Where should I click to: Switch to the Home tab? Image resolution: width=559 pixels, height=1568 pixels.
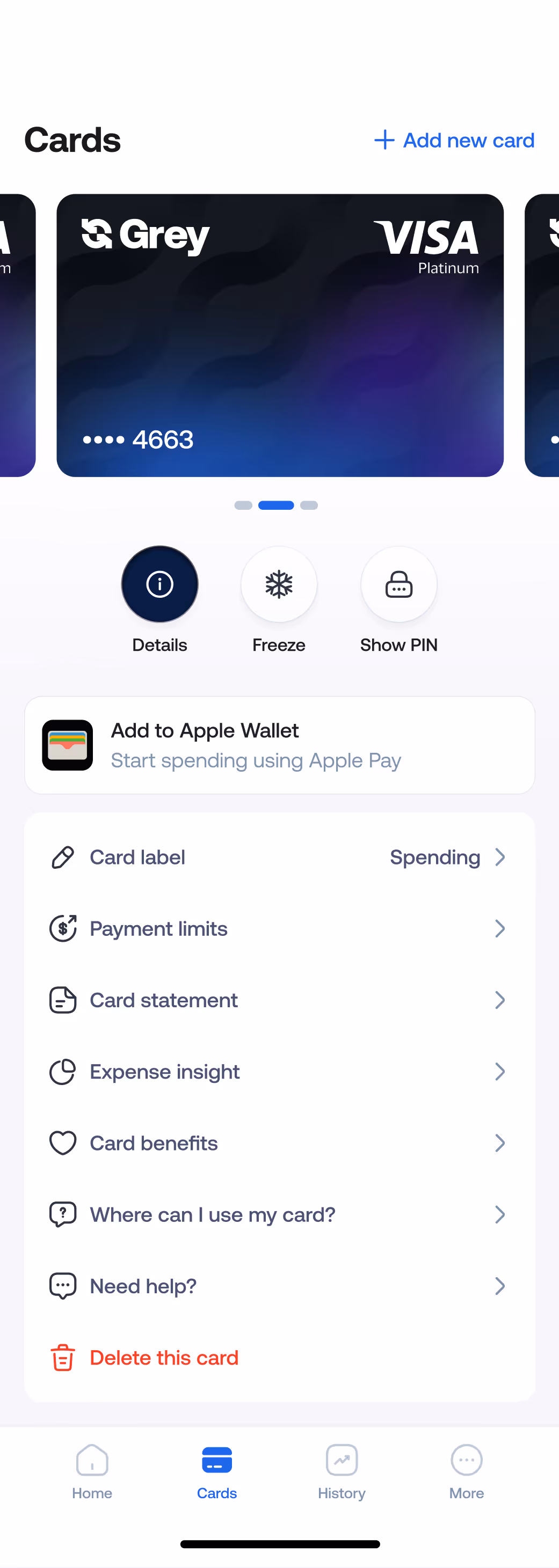pyautogui.click(x=92, y=1472)
